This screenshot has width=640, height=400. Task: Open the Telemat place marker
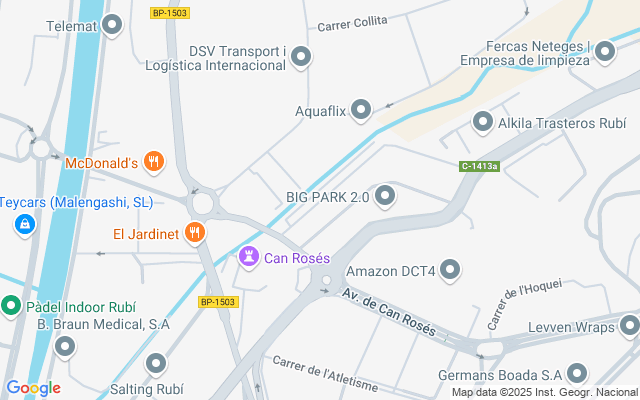pos(113,25)
